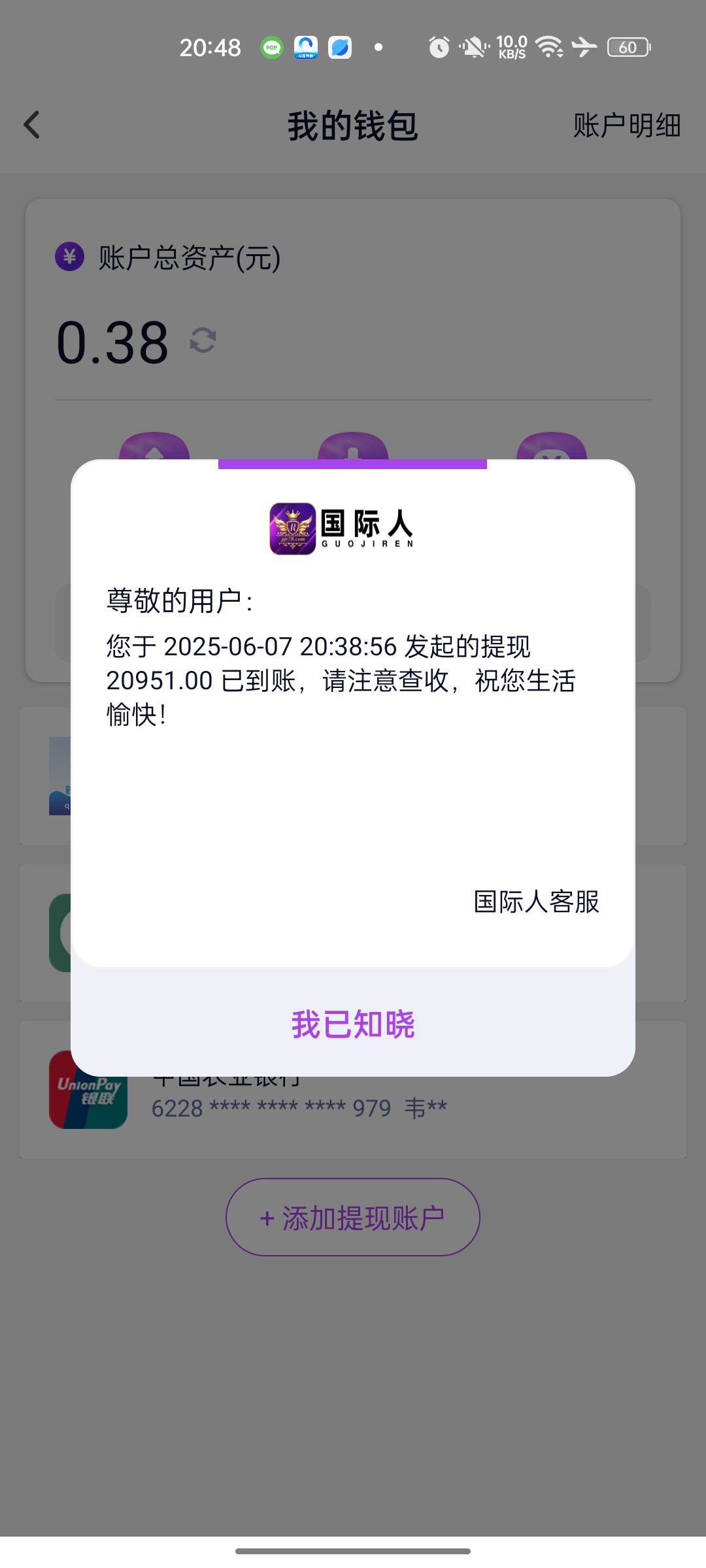The width and height of the screenshot is (706, 1568).
Task: Open 账户明细 account details
Action: tap(626, 125)
